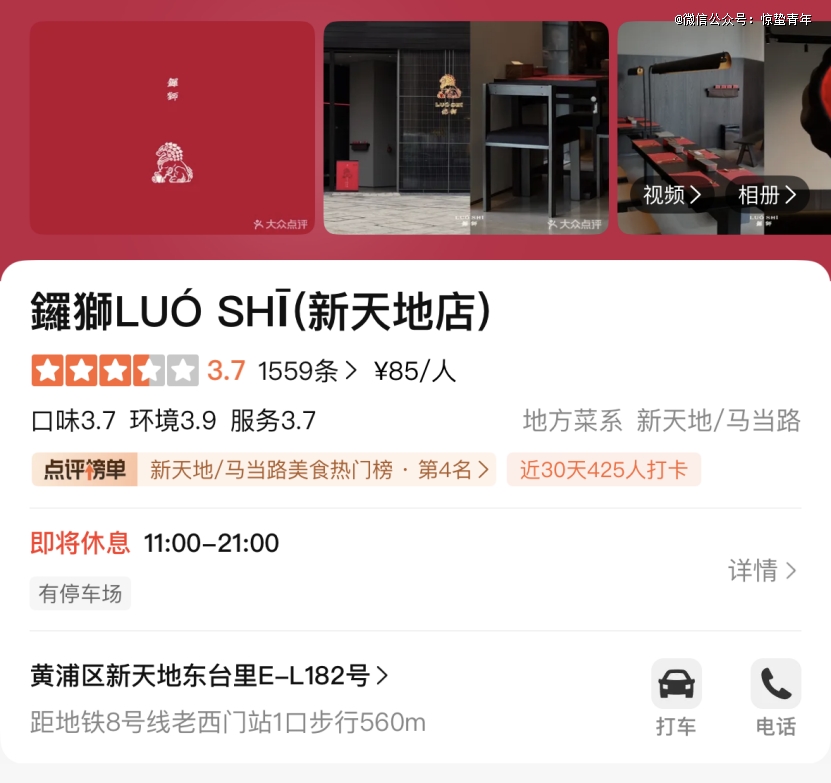The width and height of the screenshot is (831, 783).
Task: Open the 视频 (video) gallery
Action: click(671, 195)
